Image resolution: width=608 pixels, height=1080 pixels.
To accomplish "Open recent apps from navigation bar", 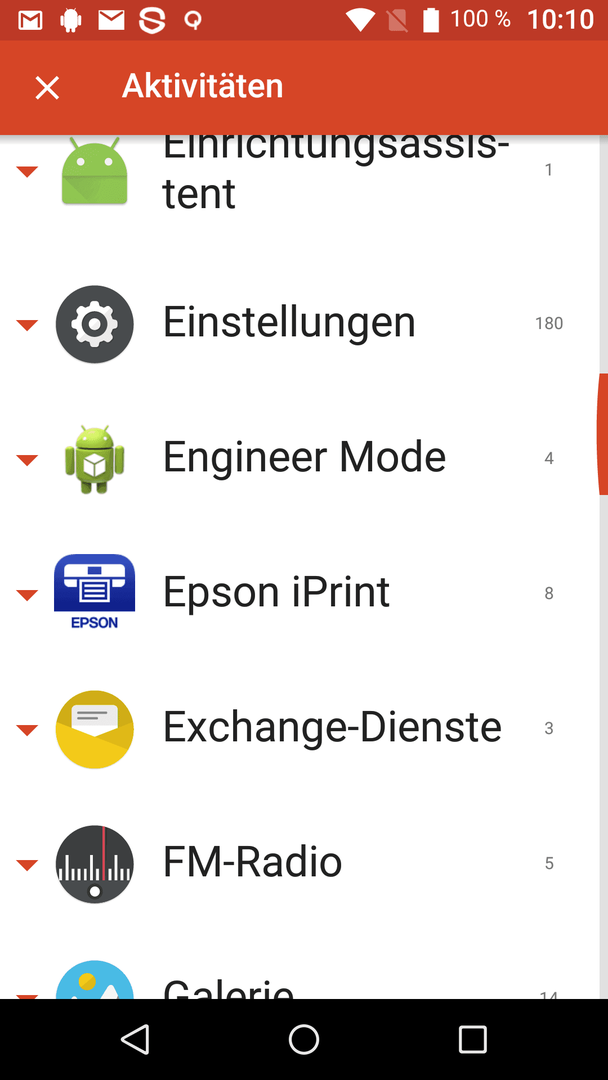I will click(472, 1039).
